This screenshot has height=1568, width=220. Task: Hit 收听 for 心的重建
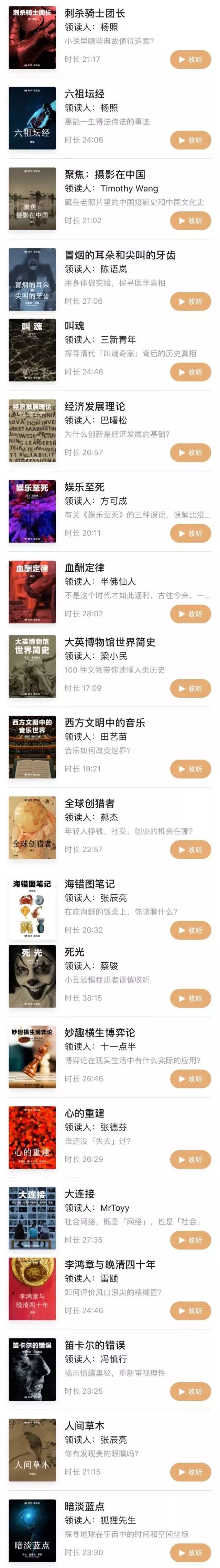click(190, 1160)
